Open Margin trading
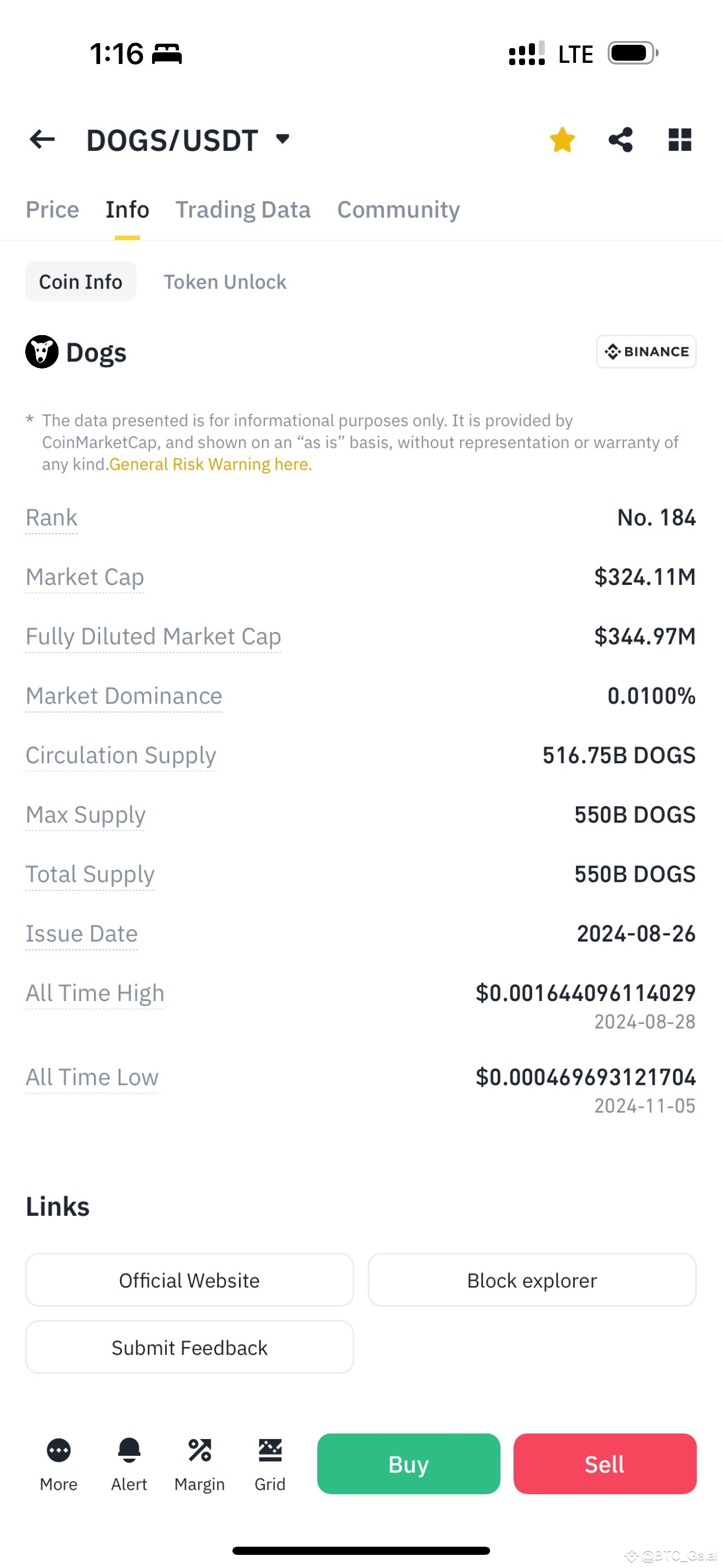722x1568 pixels. point(200,1464)
